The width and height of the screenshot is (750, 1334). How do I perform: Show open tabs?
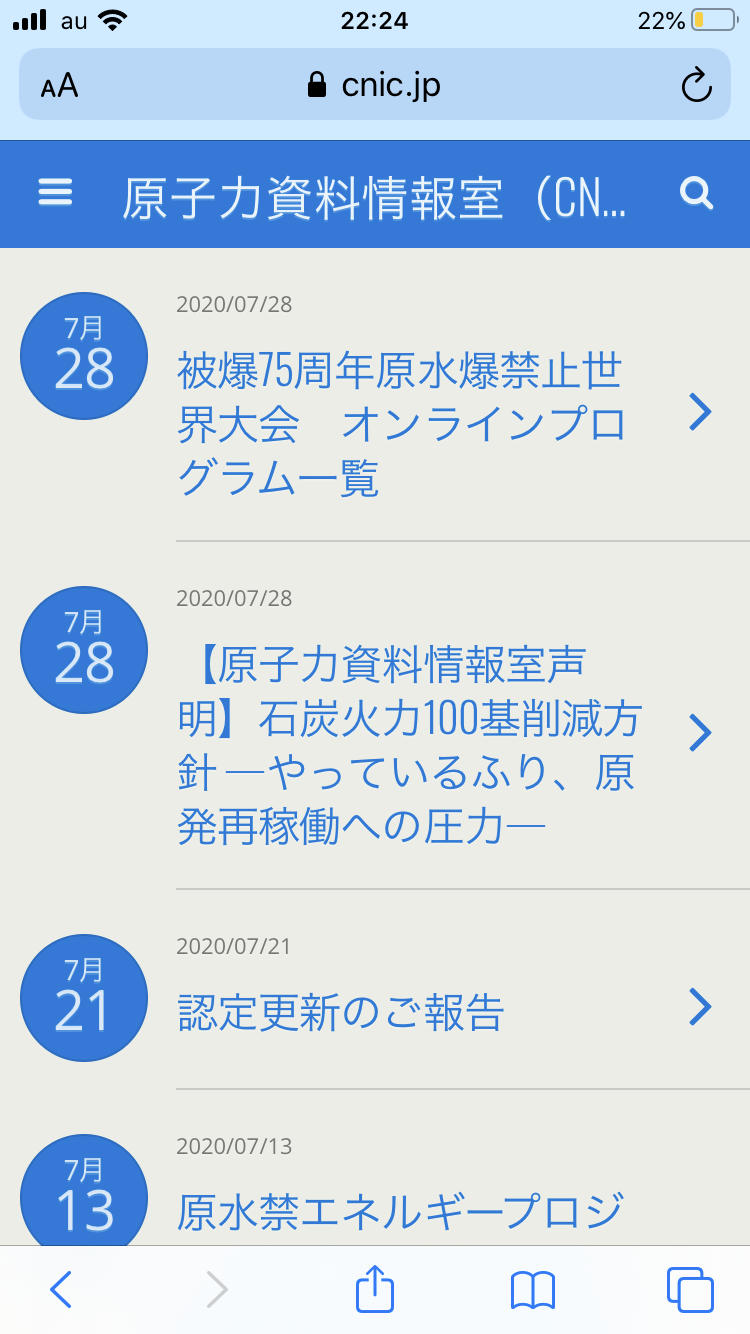coord(689,1290)
